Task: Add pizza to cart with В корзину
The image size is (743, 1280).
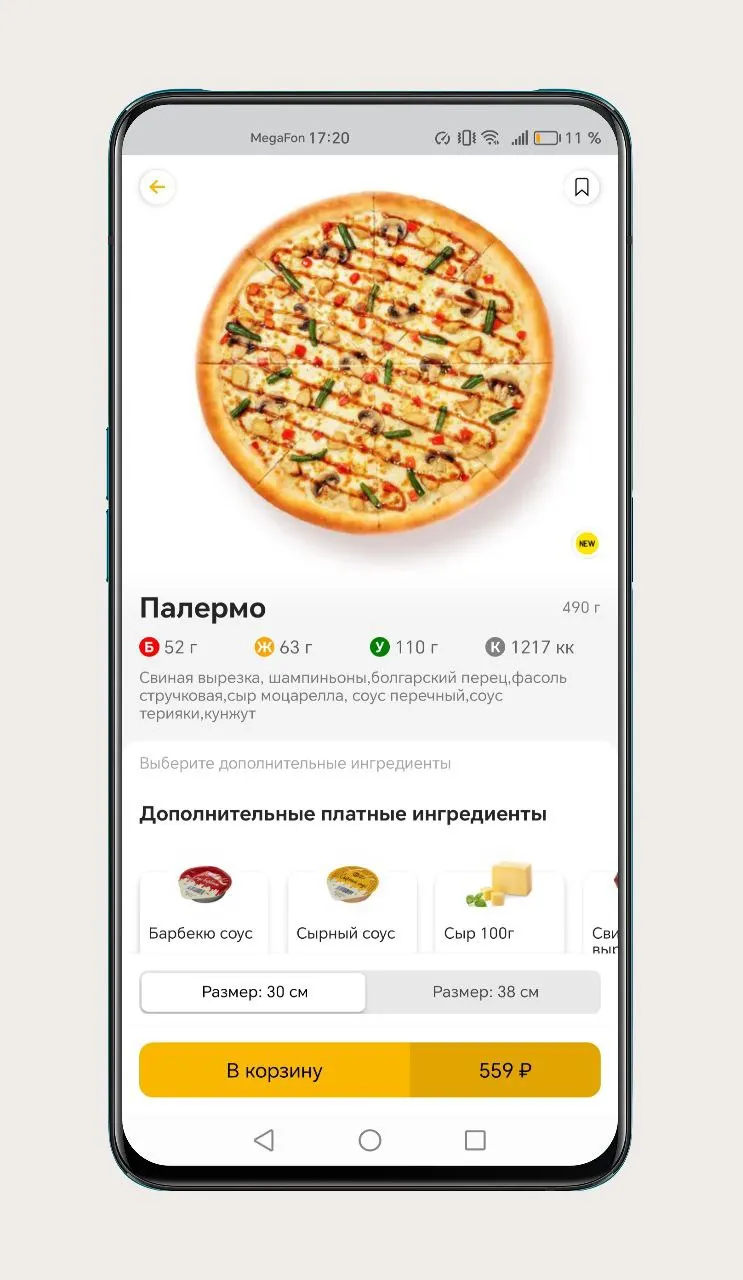Action: point(275,1070)
